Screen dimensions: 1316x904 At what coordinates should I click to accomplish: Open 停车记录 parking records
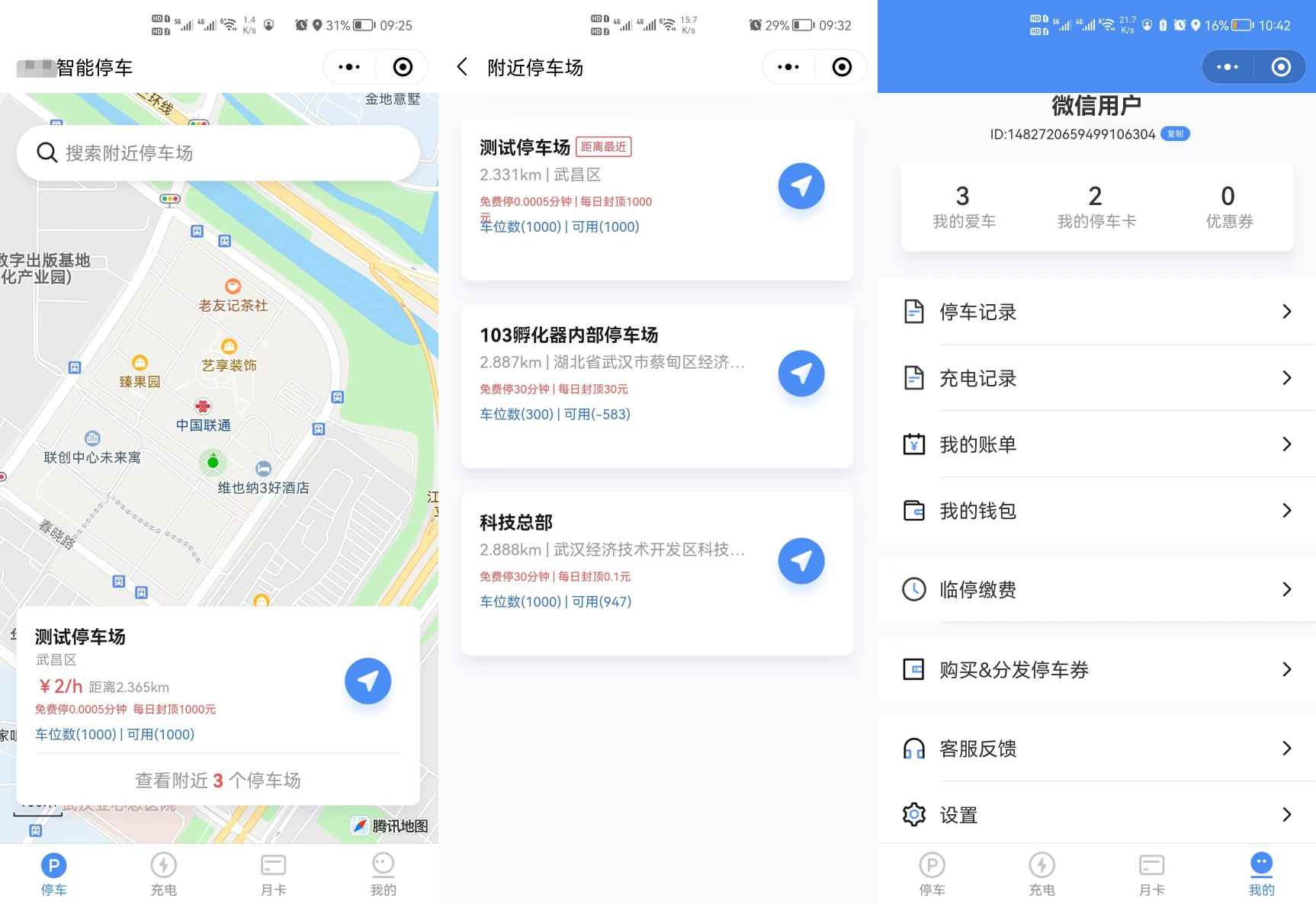click(1096, 312)
